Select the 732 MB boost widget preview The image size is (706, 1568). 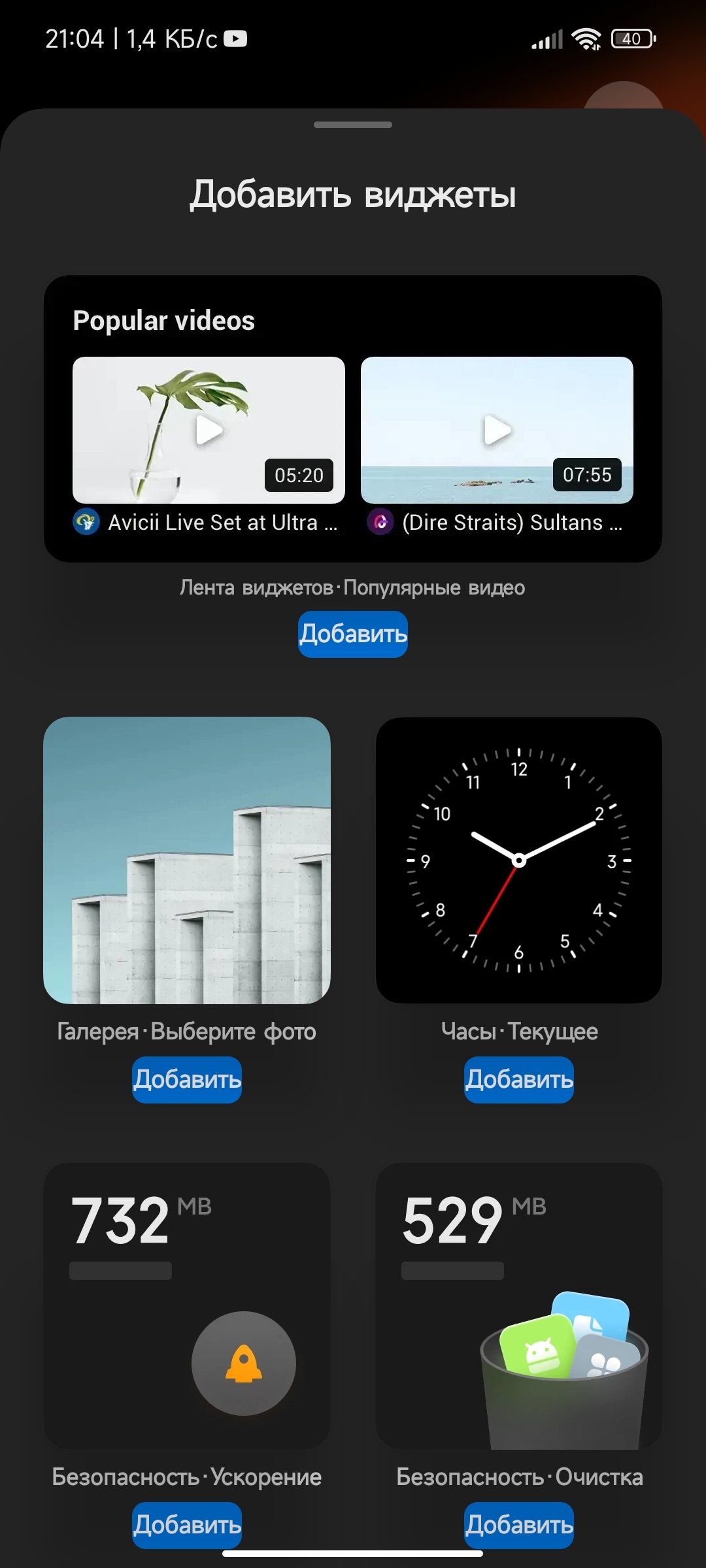[x=187, y=1305]
